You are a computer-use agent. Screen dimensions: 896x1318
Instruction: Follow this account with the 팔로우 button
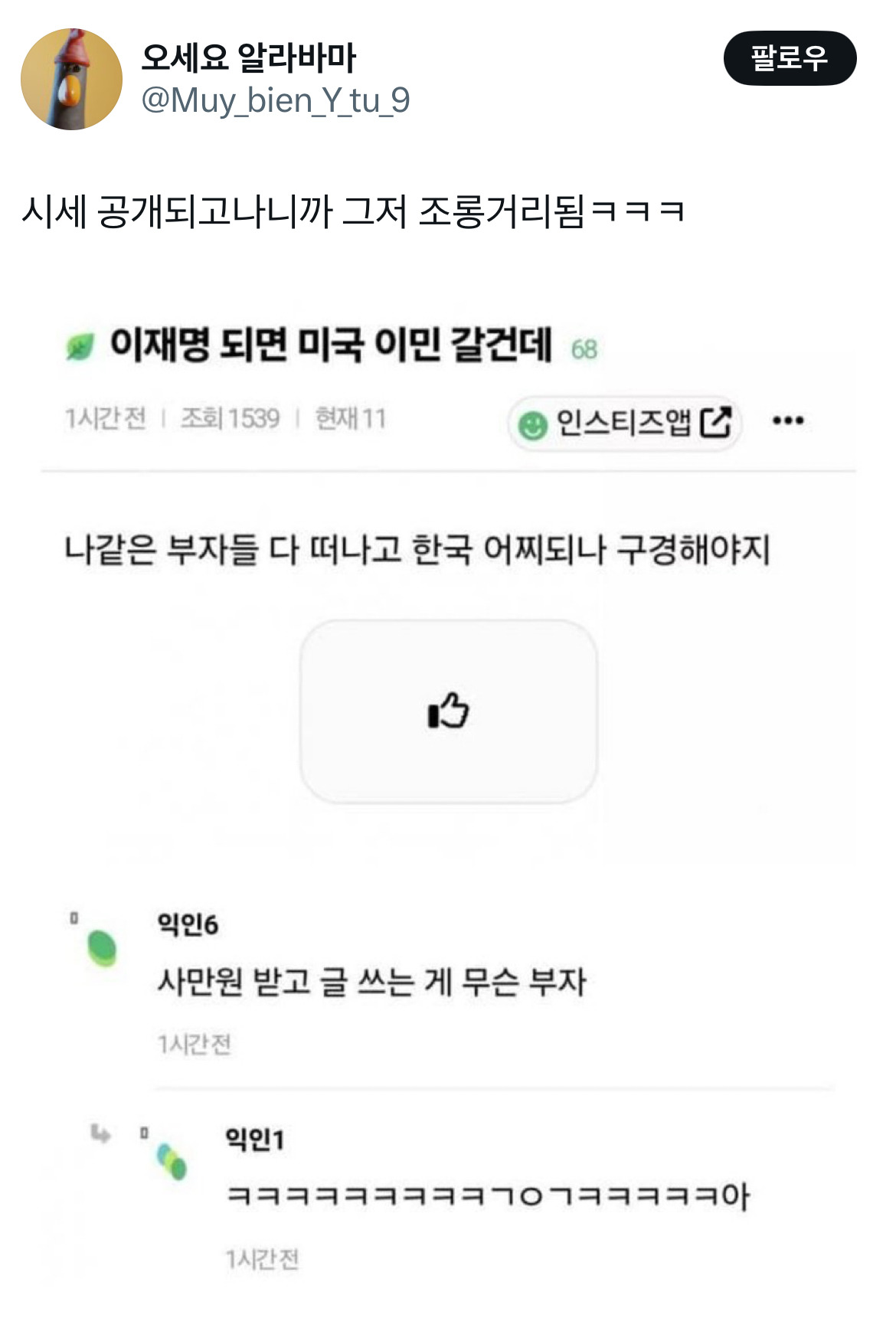[790, 58]
